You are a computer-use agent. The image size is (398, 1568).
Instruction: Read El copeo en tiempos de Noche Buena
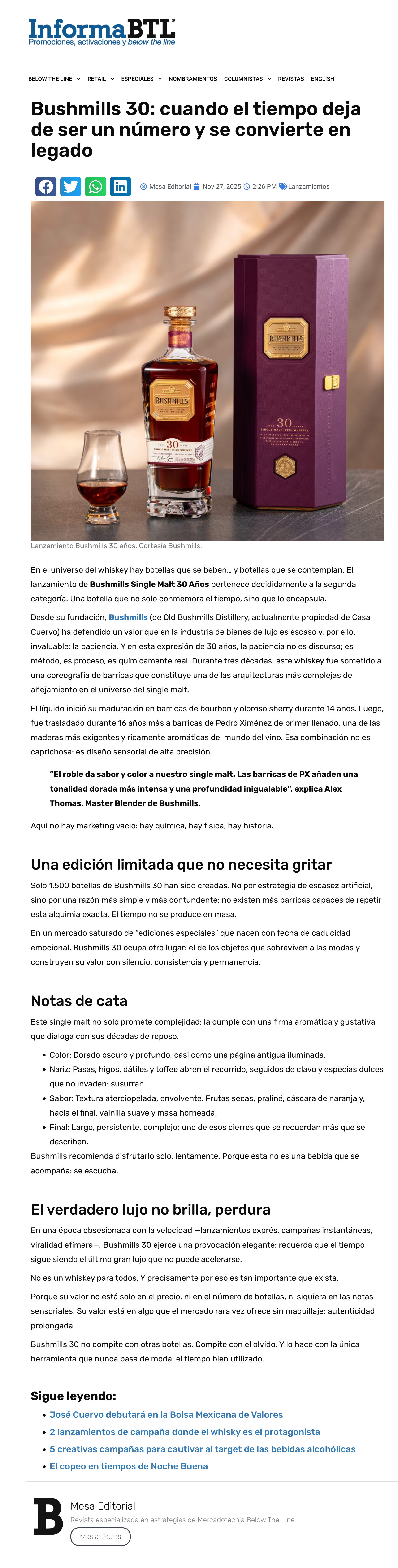[x=129, y=1466]
